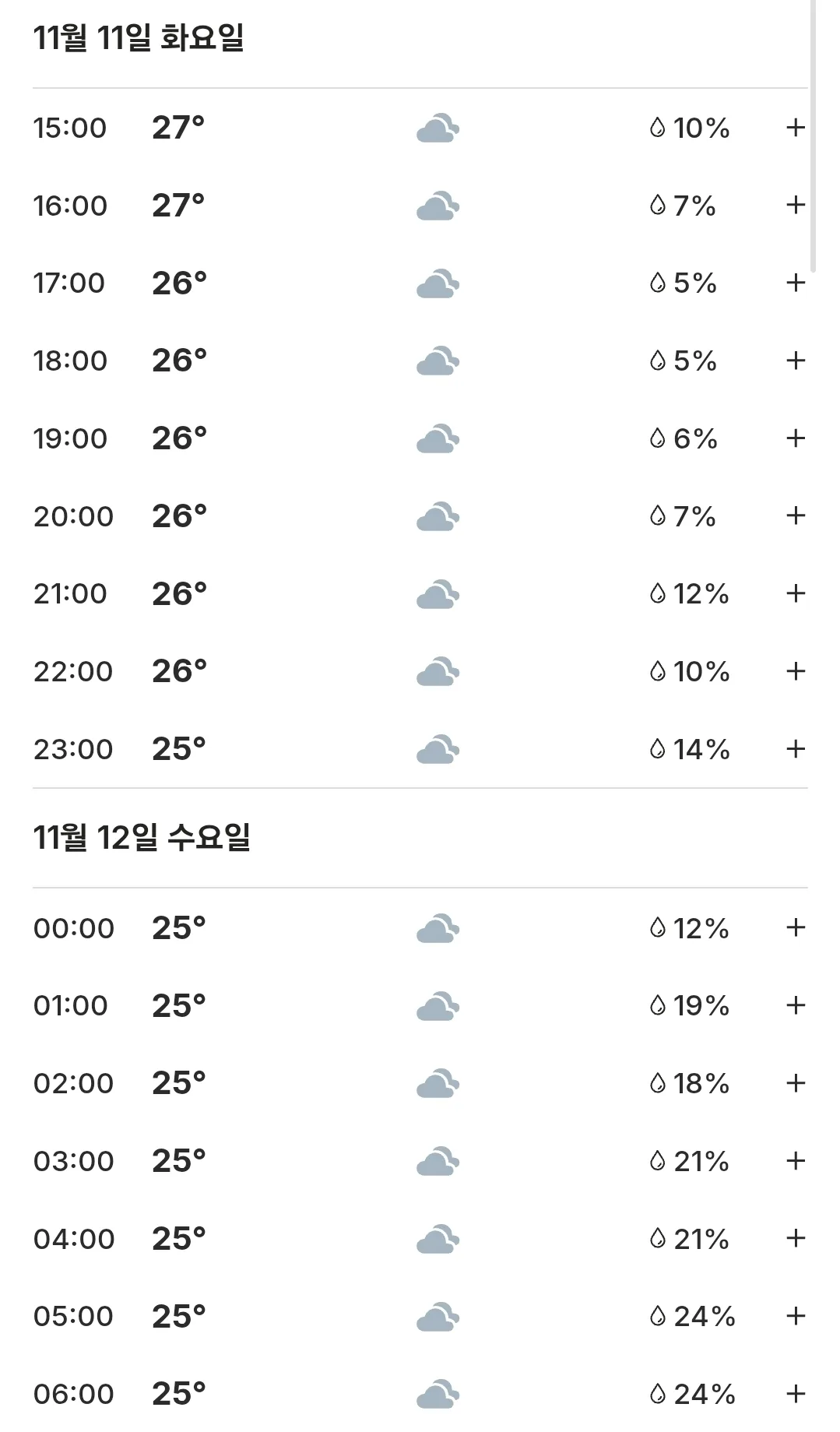This screenshot has height=1432, width=840.
Task: Expand the 15:00 forecast row on Tuesday
Action: tap(795, 128)
